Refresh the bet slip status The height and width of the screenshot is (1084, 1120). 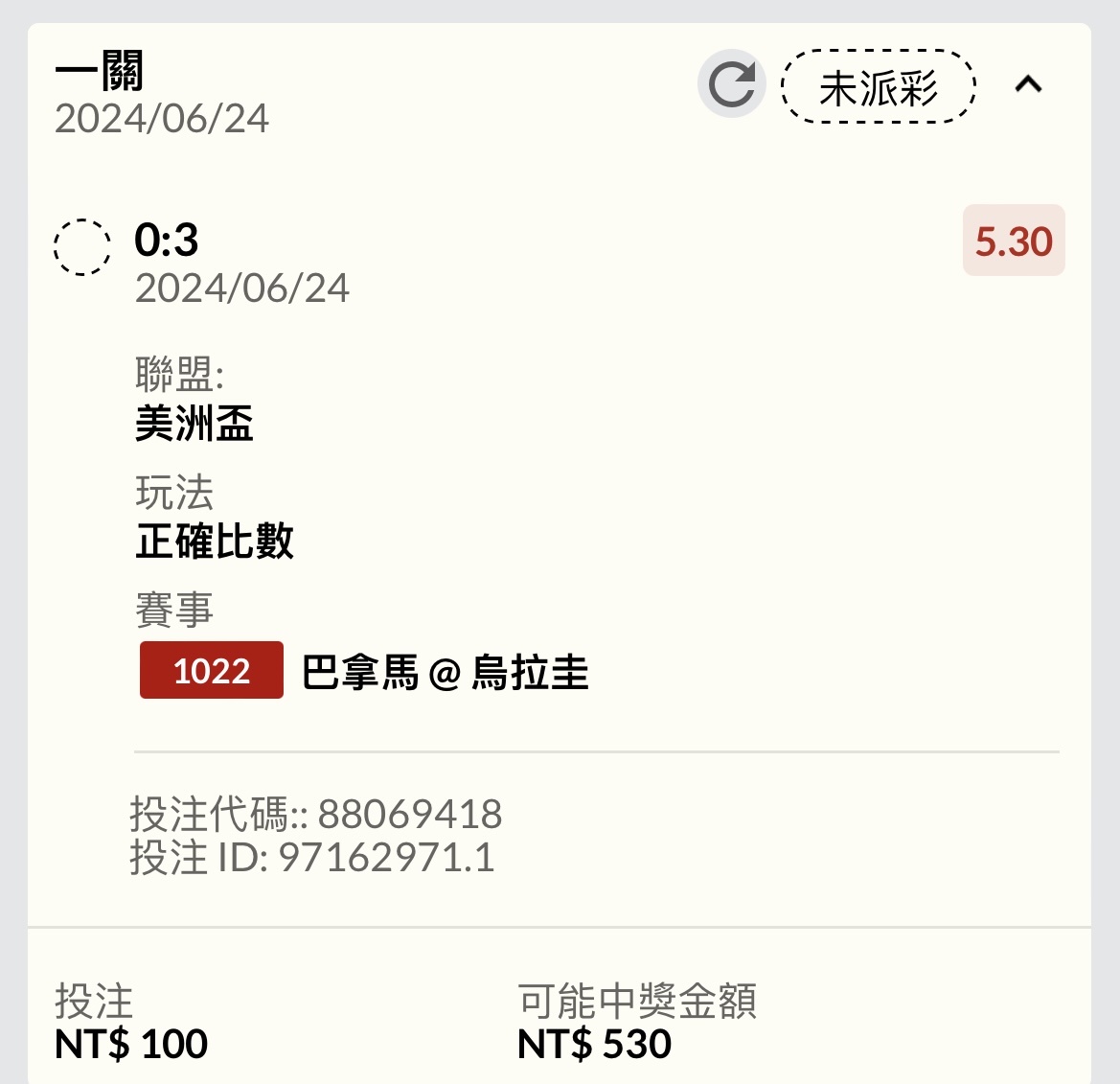coord(732,85)
